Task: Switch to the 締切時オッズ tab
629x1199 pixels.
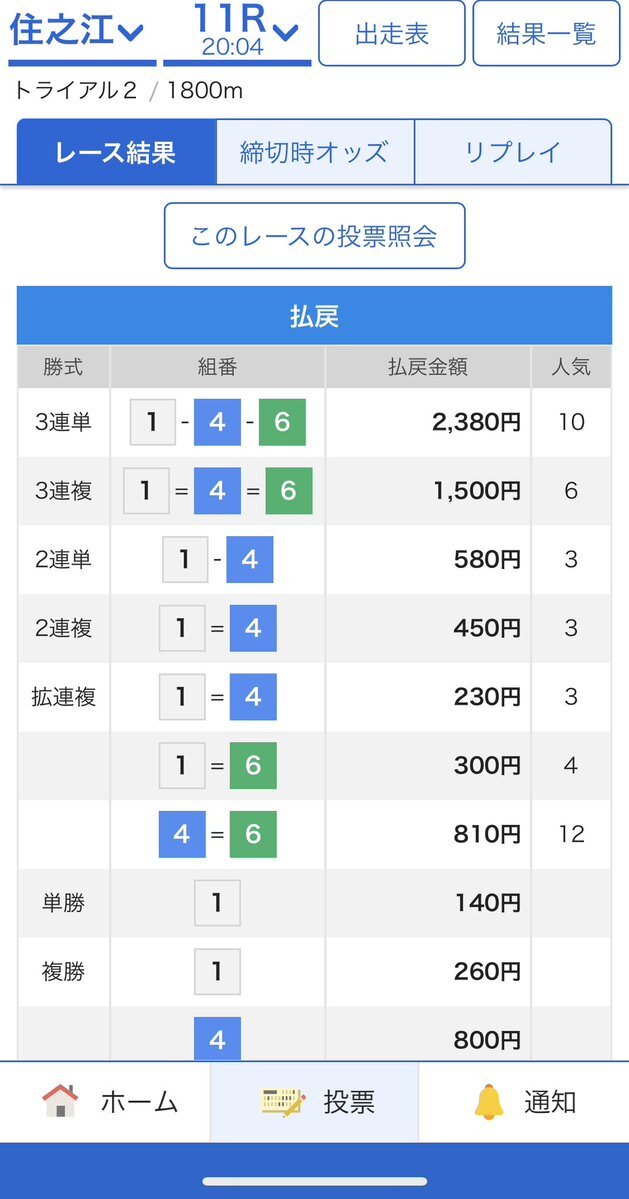Action: tap(315, 152)
